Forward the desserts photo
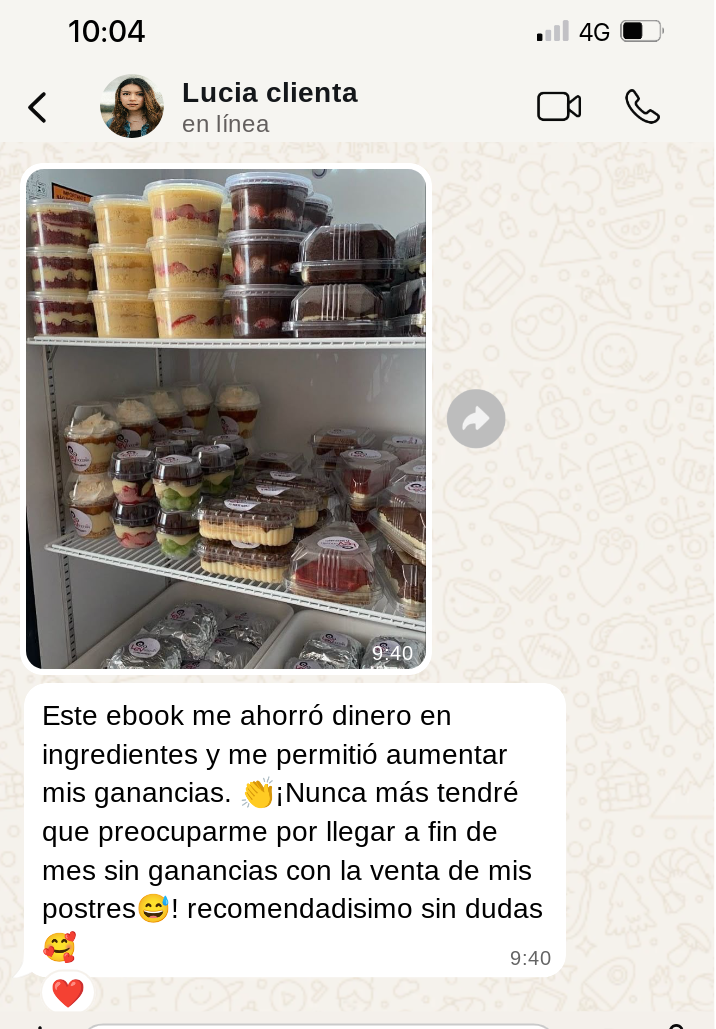The width and height of the screenshot is (716, 1029). pyautogui.click(x=476, y=418)
